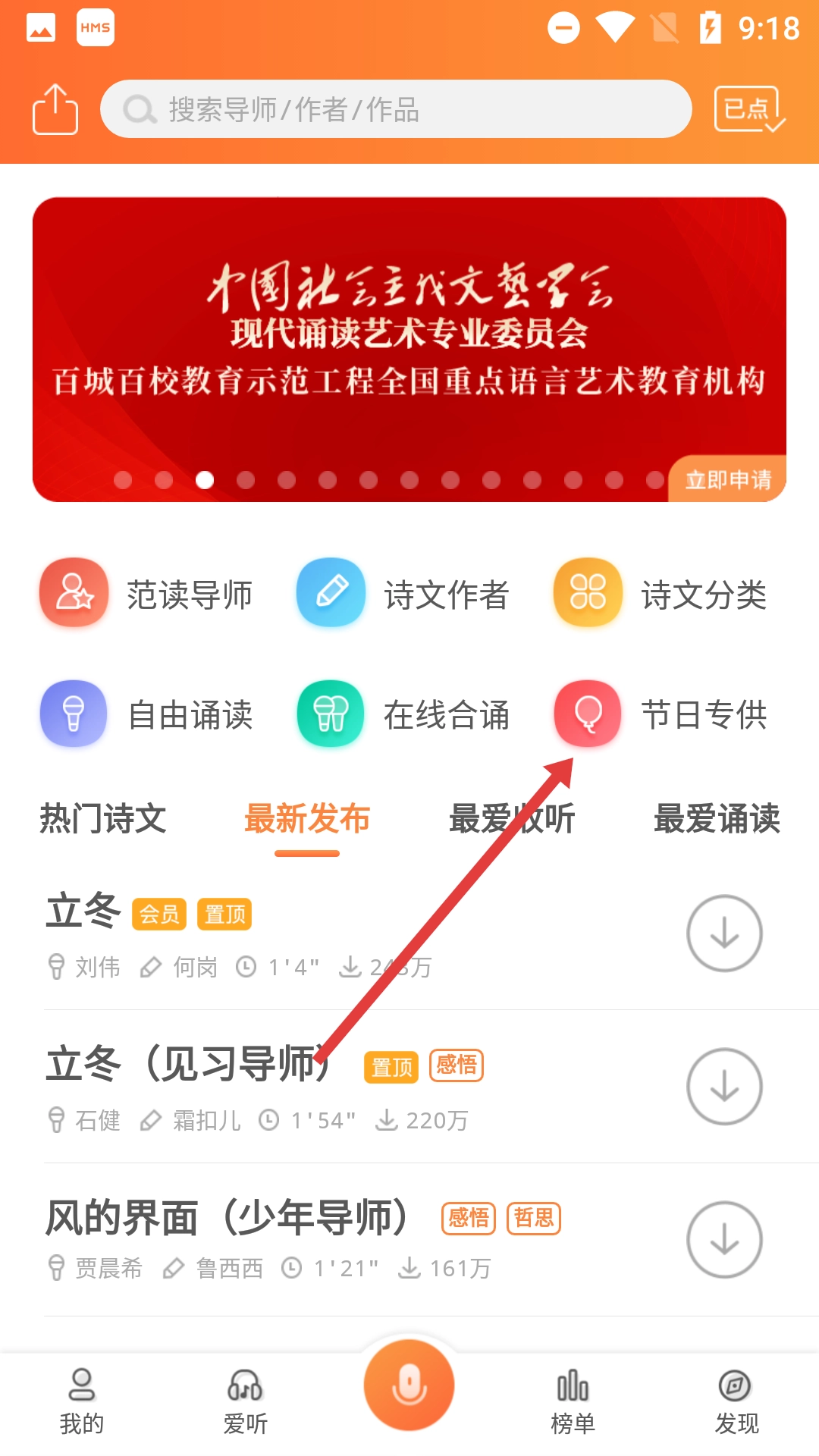Open the 范读导师 section
819x1456 pixels.
(x=146, y=595)
